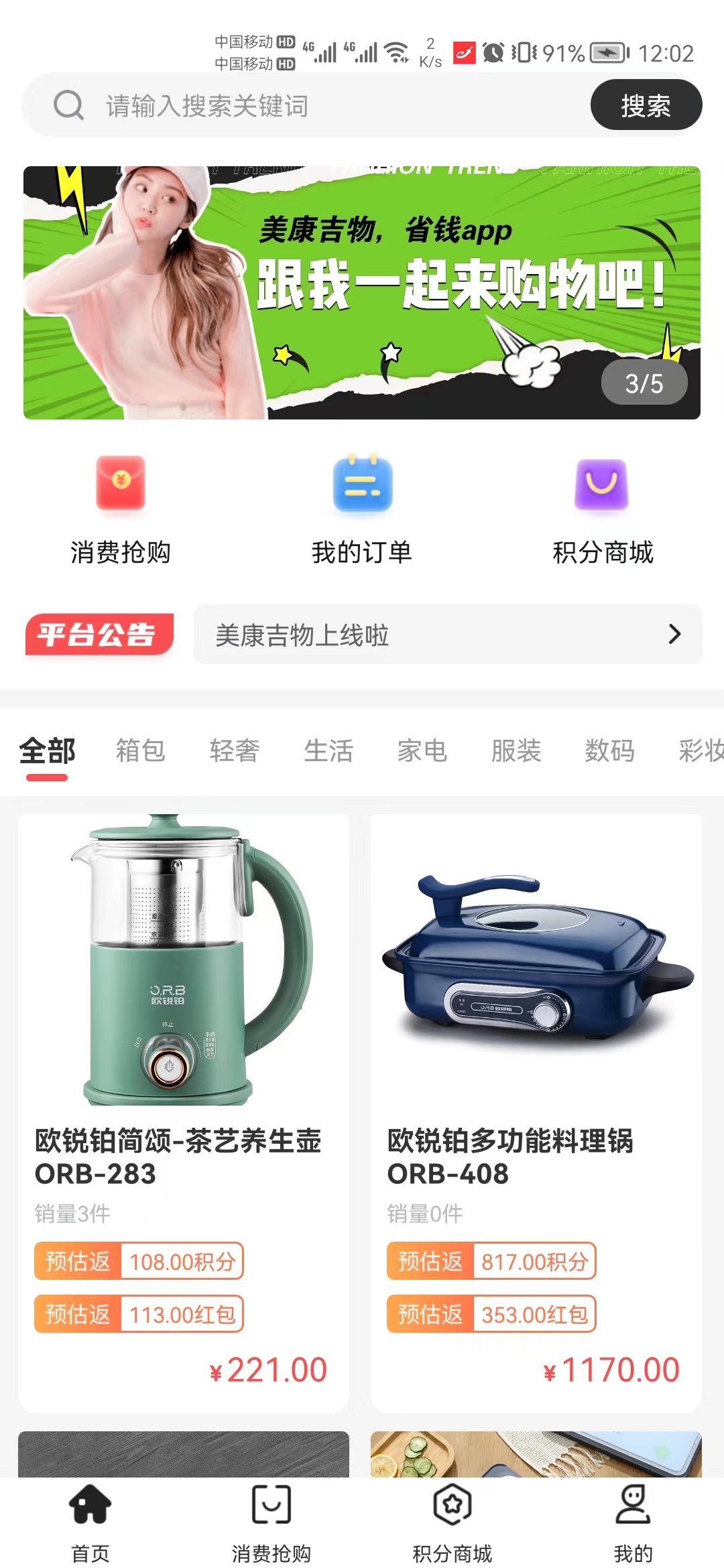This screenshot has width=724, height=1568.
Task: Show the 家电 category products
Action: [422, 751]
